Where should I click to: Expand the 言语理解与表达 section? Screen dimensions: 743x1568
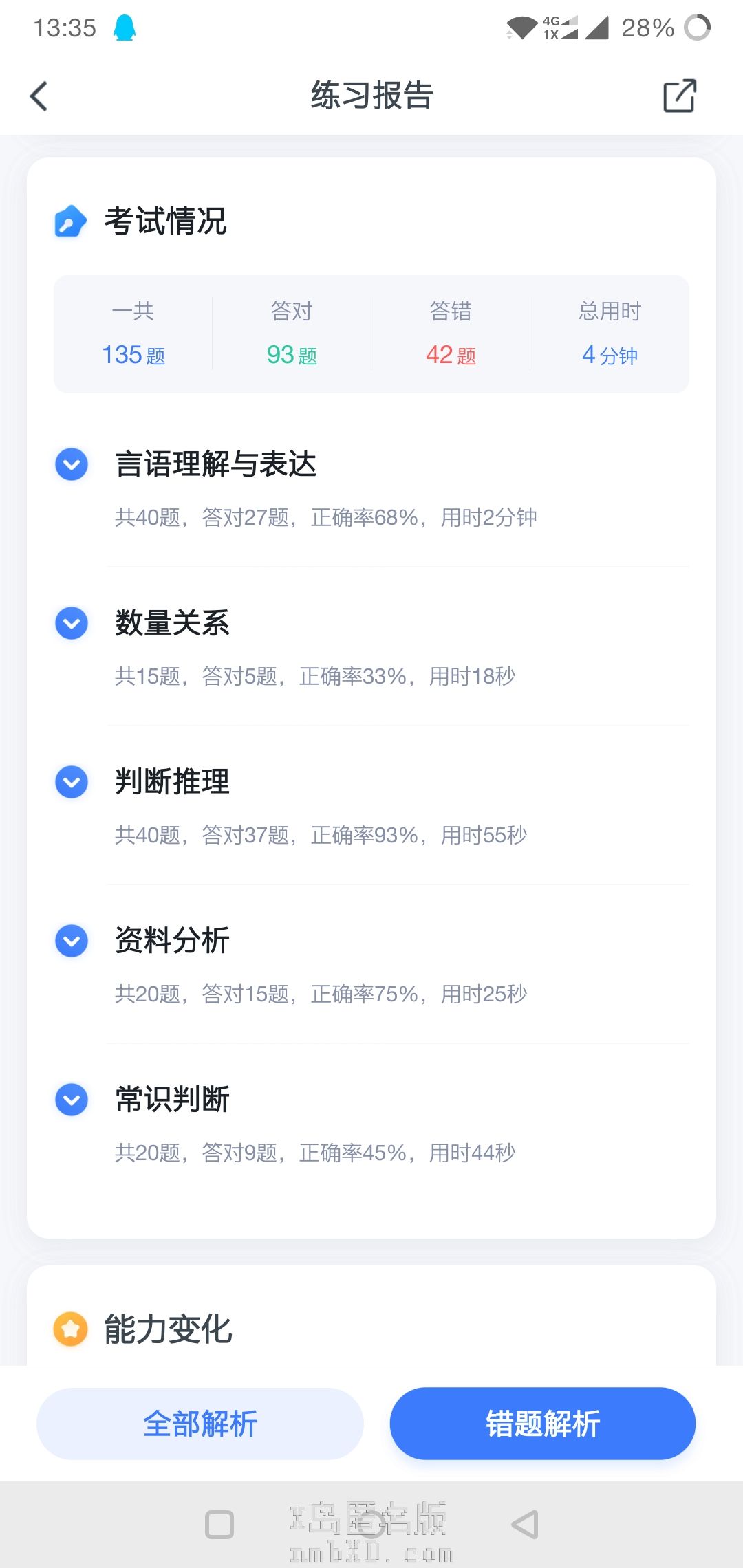point(72,465)
